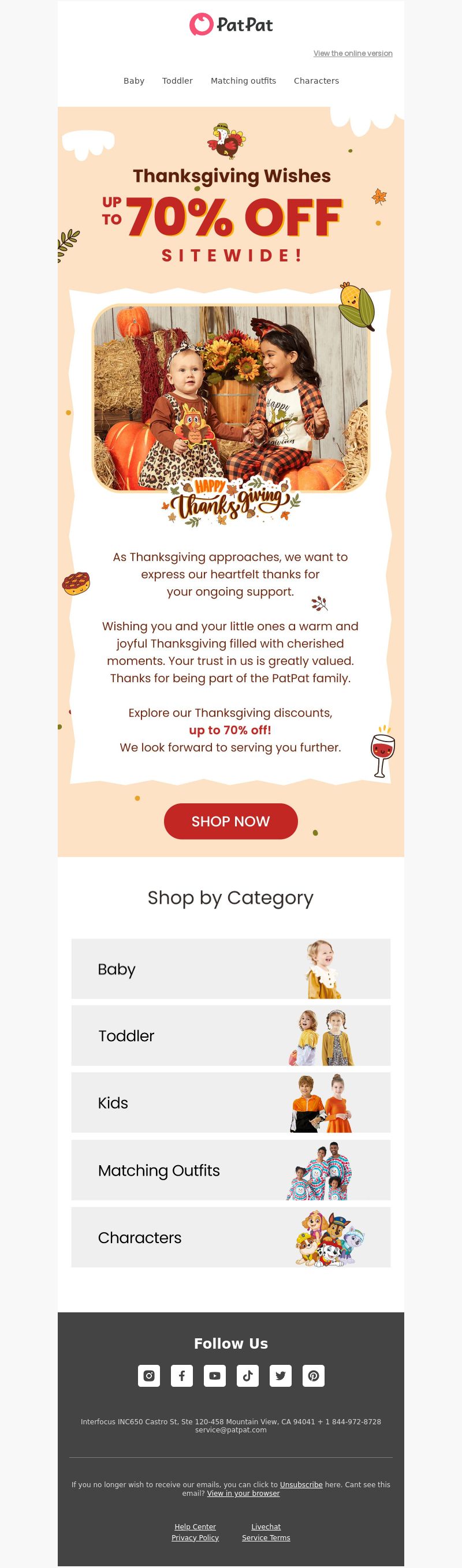Viewport: 462px width, 1568px height.
Task: Open the TikTok profile icon
Action: pos(247,1376)
